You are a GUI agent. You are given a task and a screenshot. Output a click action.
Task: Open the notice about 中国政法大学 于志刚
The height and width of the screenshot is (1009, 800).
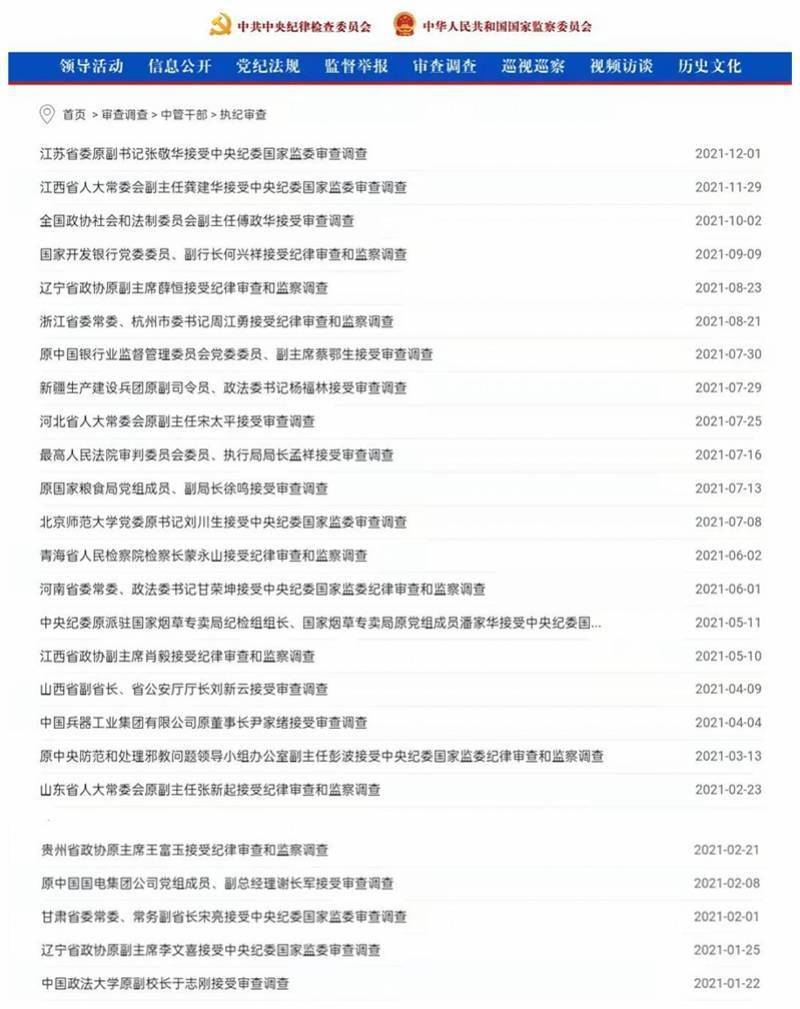[x=165, y=984]
